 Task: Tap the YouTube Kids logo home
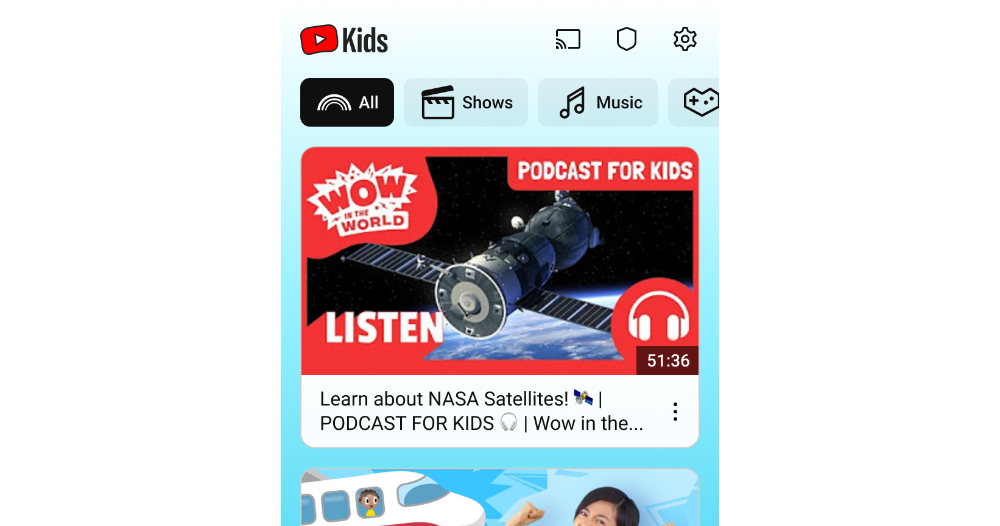344,40
